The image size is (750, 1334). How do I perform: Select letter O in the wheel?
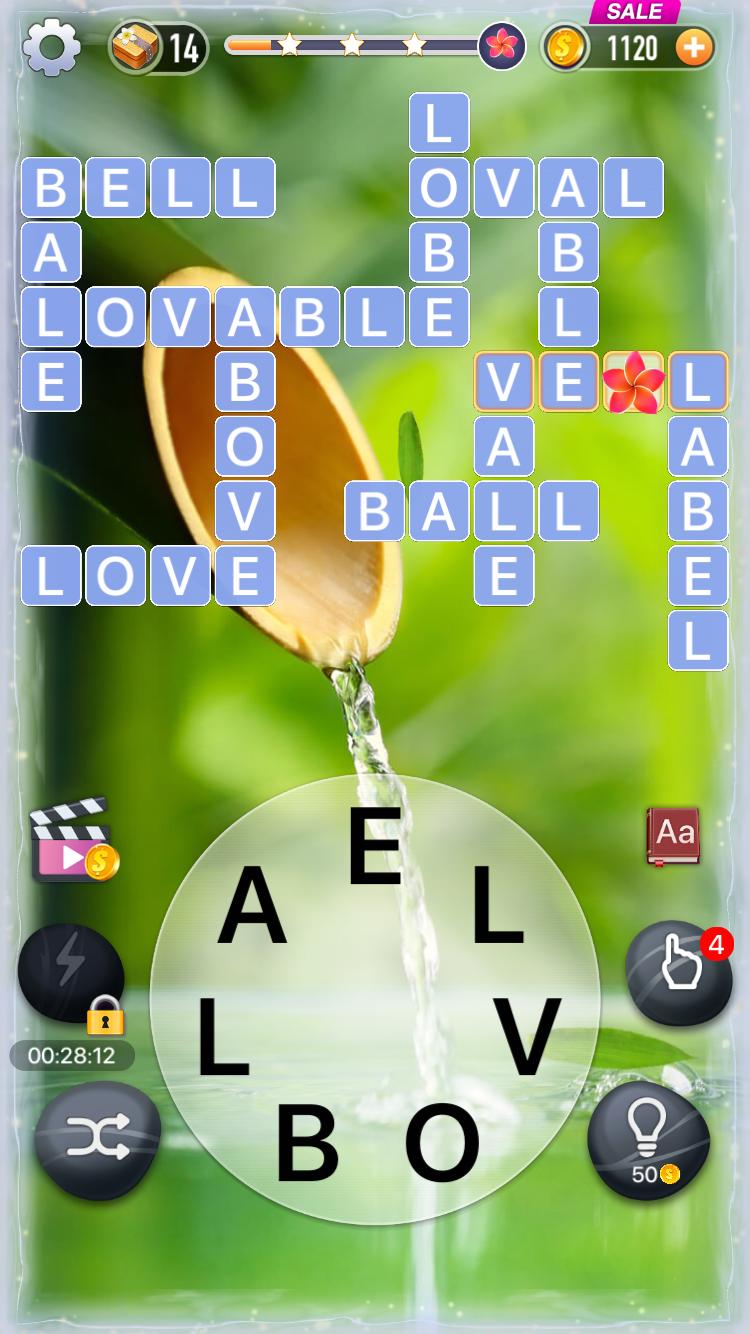(441, 1143)
